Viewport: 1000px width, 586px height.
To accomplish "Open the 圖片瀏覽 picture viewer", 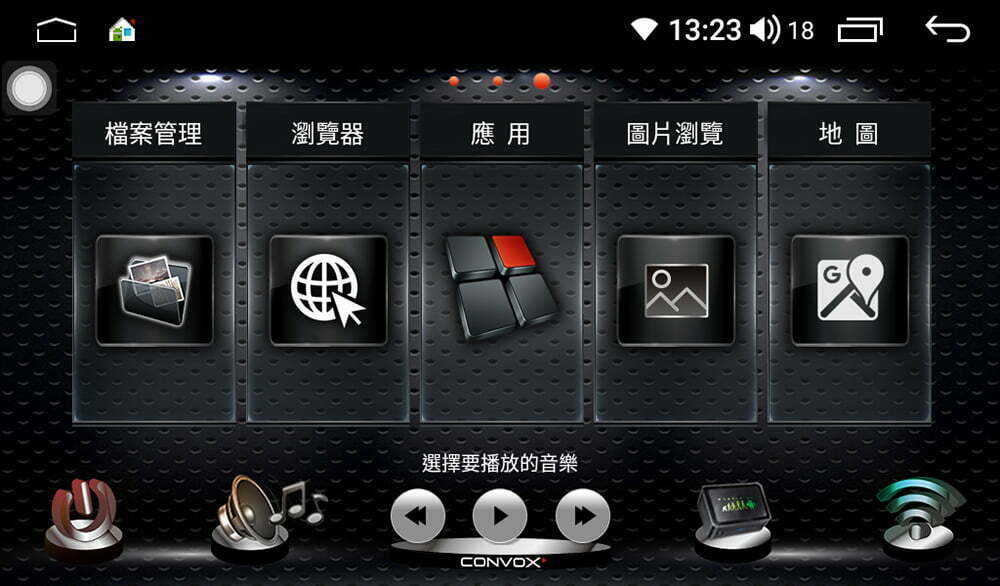I will click(676, 291).
